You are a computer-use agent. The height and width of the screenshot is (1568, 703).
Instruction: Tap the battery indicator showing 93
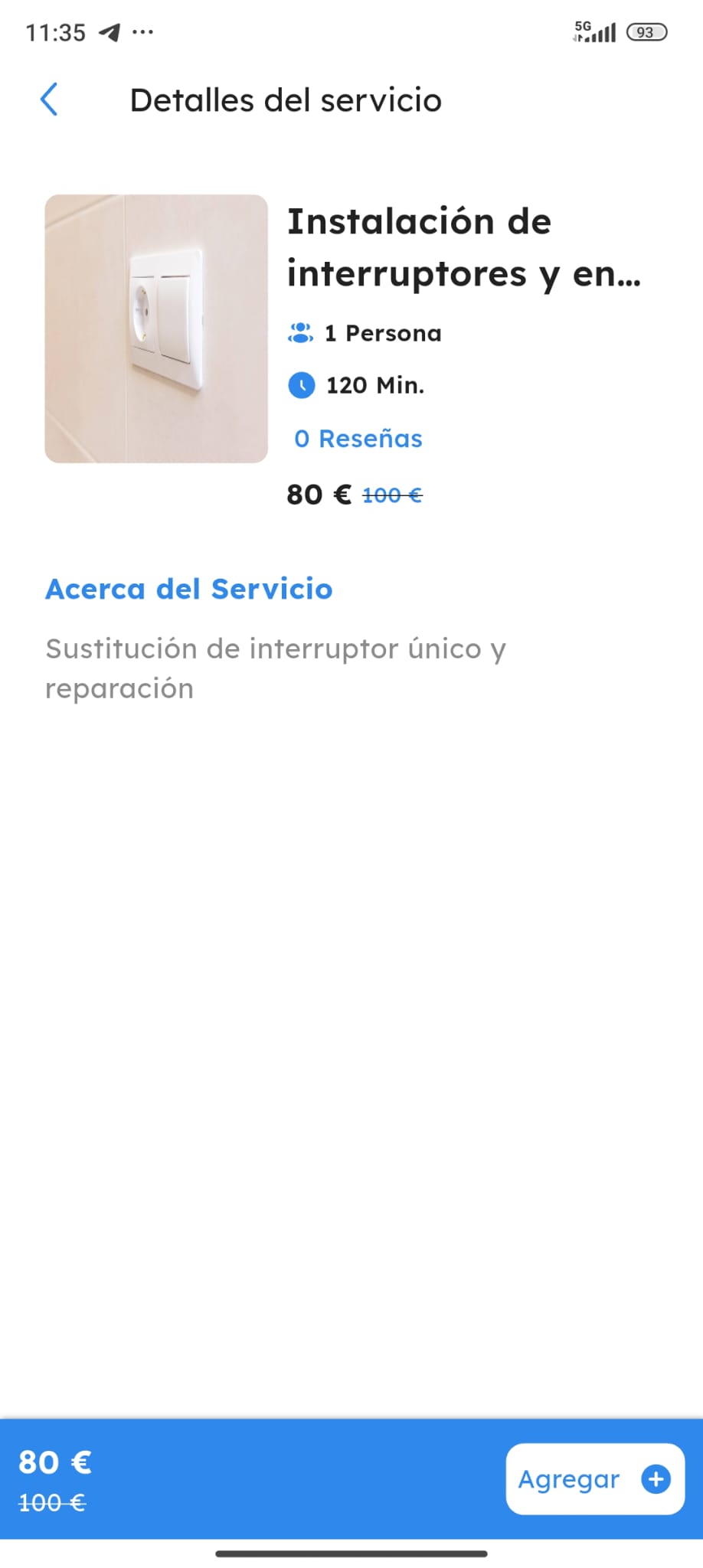pyautogui.click(x=644, y=32)
